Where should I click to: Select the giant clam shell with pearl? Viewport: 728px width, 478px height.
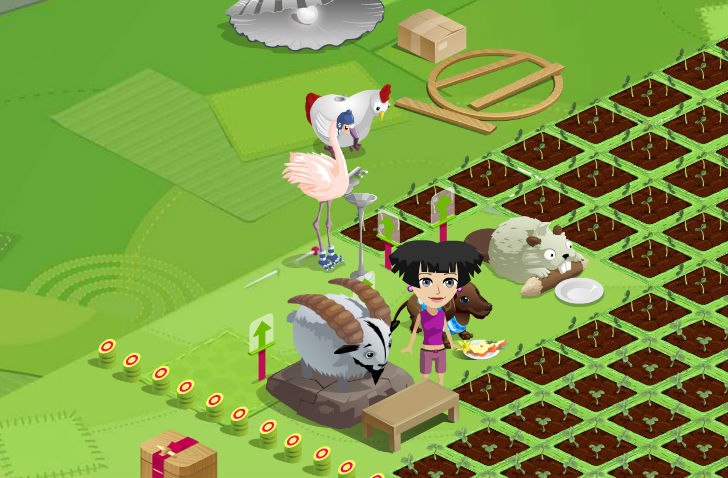[304, 20]
